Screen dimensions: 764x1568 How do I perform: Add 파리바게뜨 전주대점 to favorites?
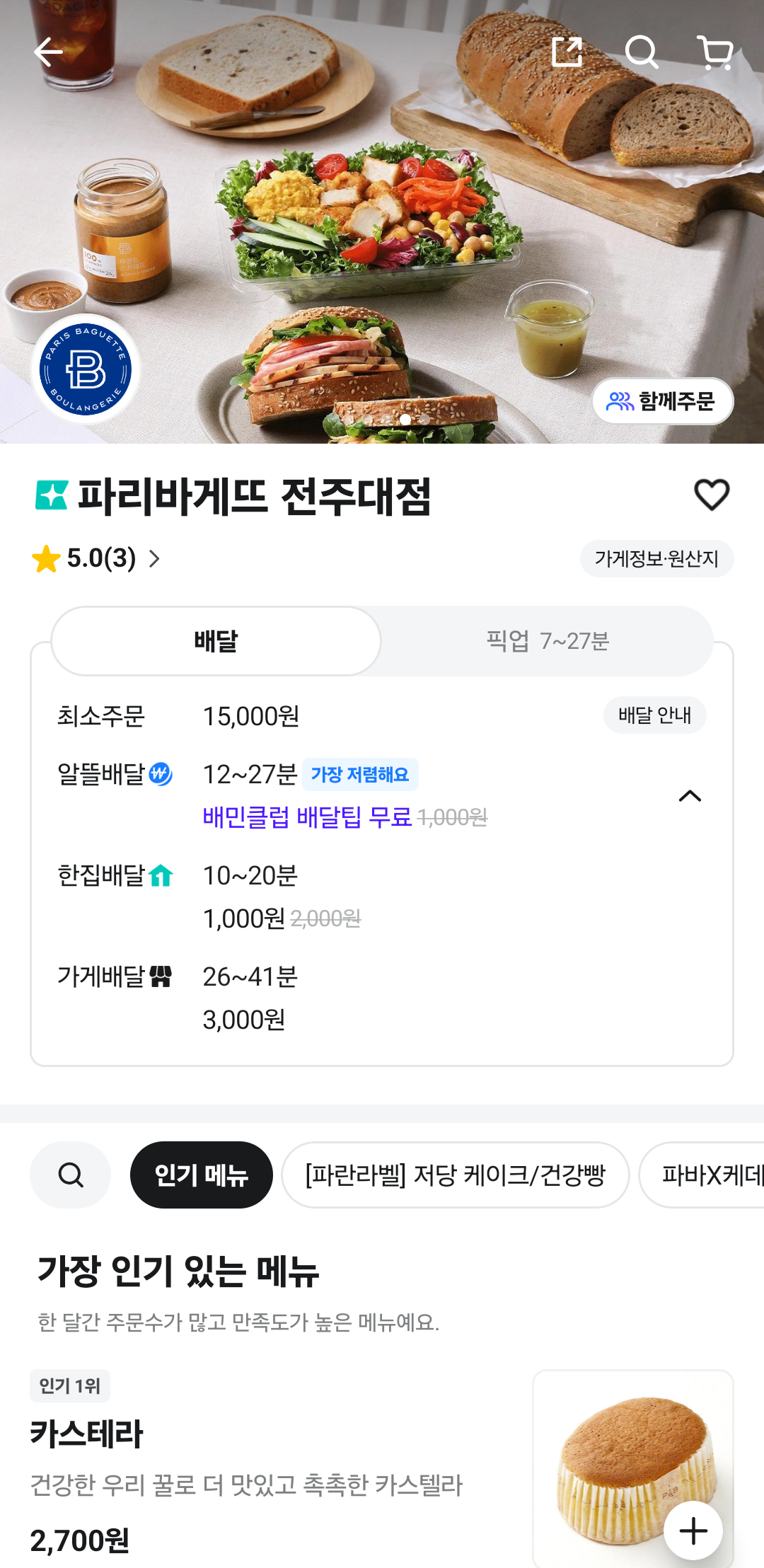711,495
